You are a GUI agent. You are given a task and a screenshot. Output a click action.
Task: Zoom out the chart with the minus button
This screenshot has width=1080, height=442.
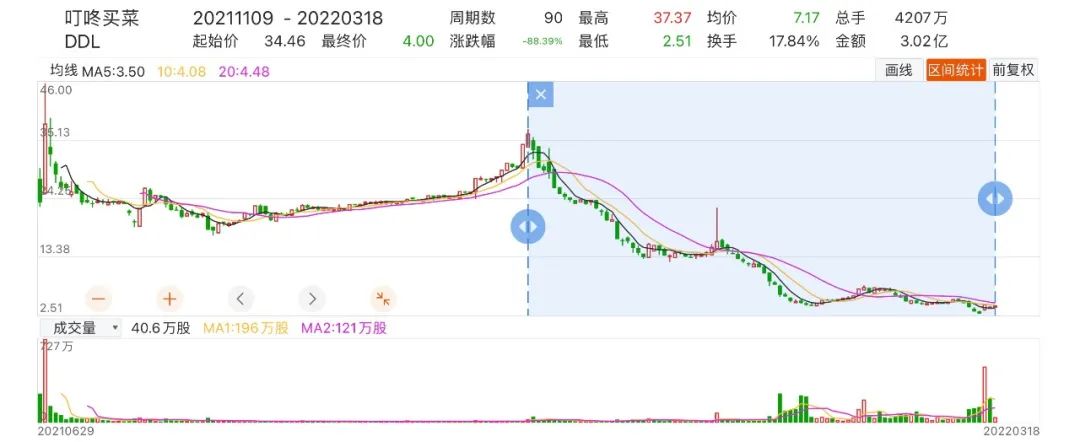coord(98,298)
